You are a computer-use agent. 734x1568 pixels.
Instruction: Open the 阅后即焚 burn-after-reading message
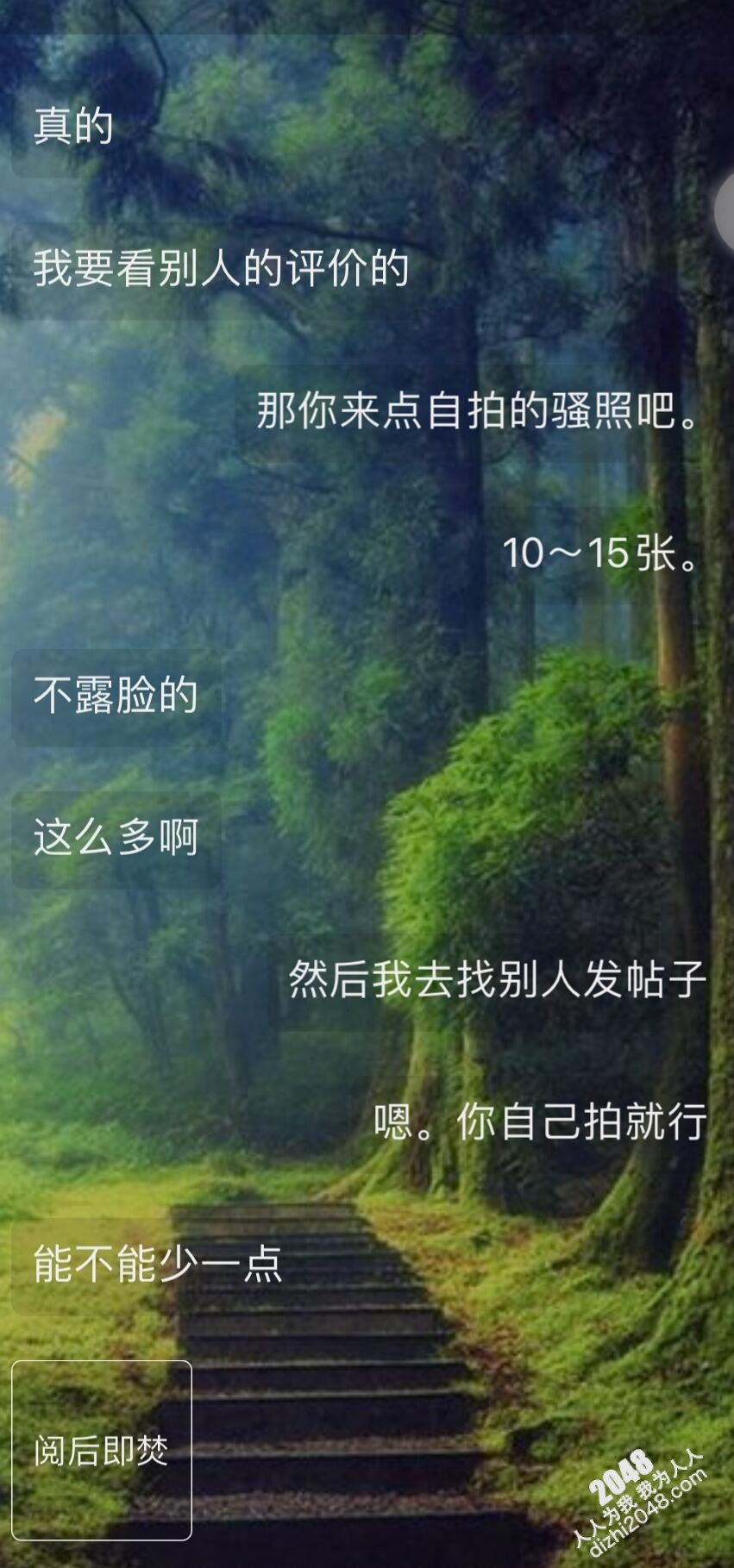[x=101, y=1451]
